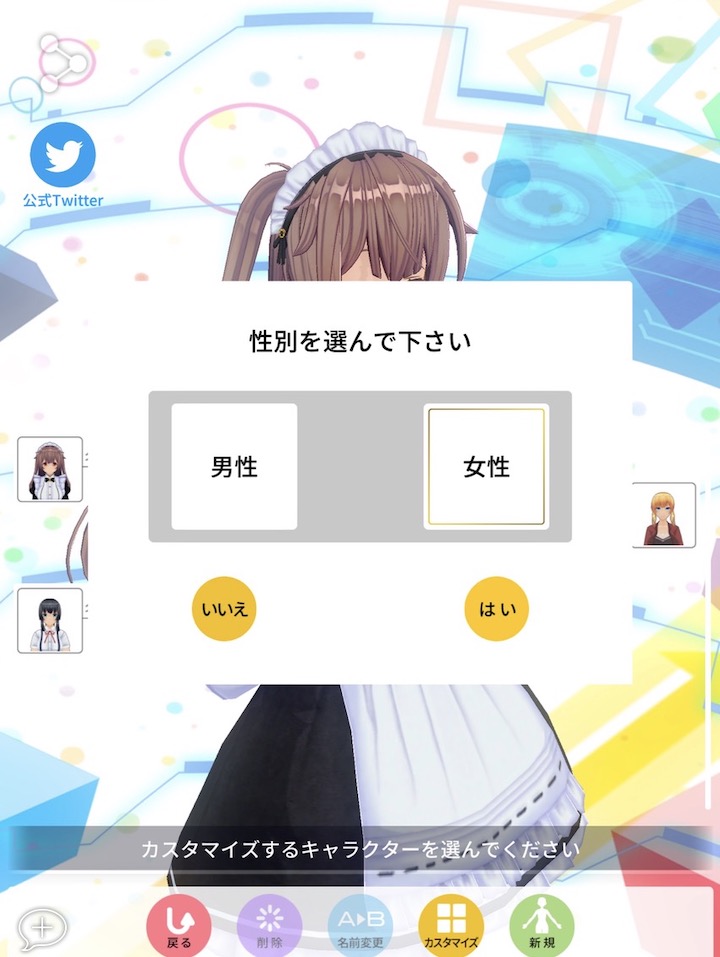Select 男性 as the gender
This screenshot has width=720, height=957.
[x=234, y=466]
